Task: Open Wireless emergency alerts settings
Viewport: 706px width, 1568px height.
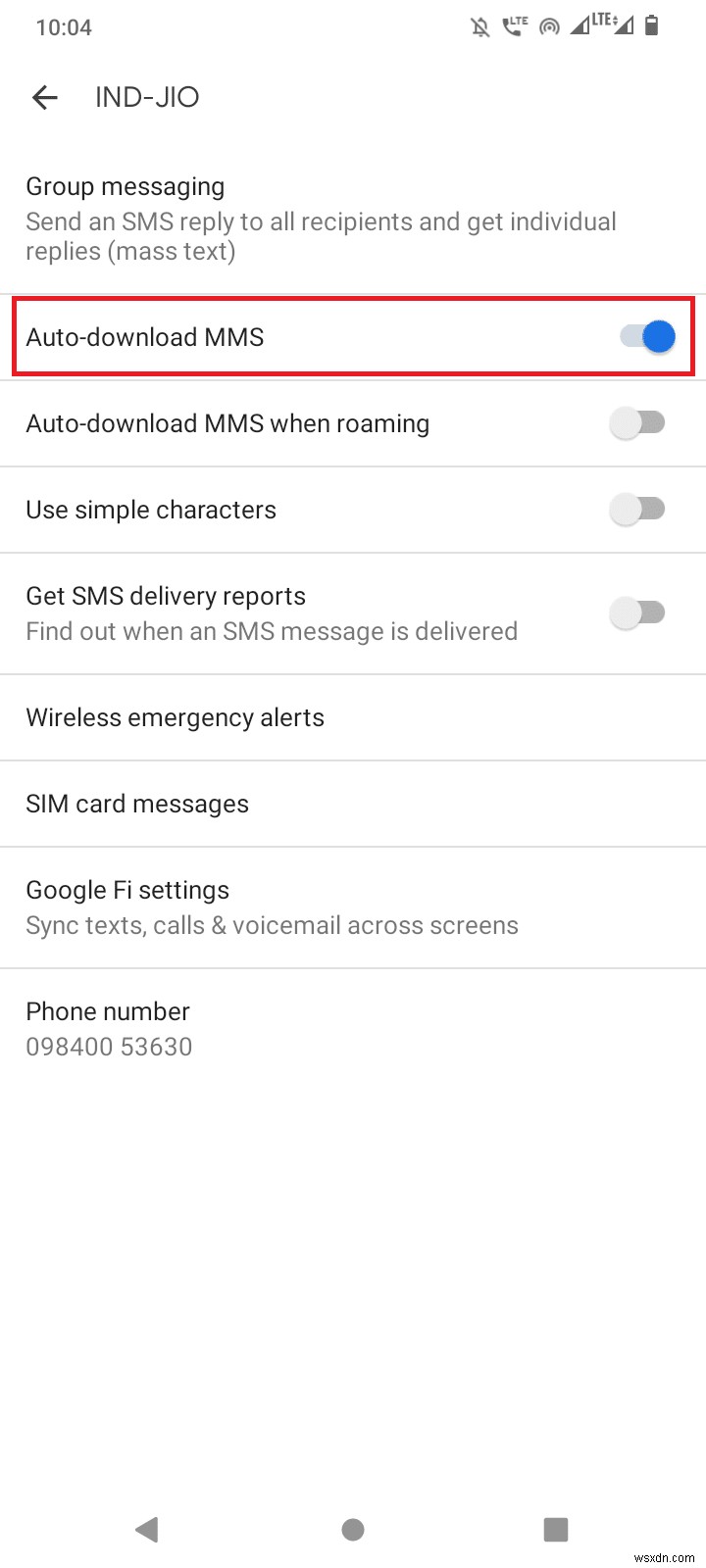Action: 175,717
